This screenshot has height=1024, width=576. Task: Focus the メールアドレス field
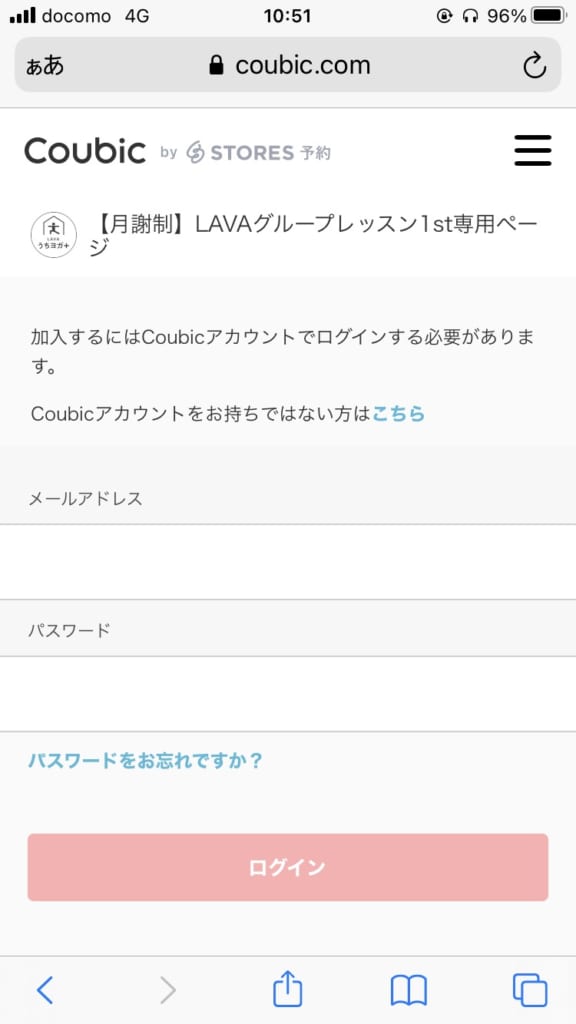[x=288, y=562]
